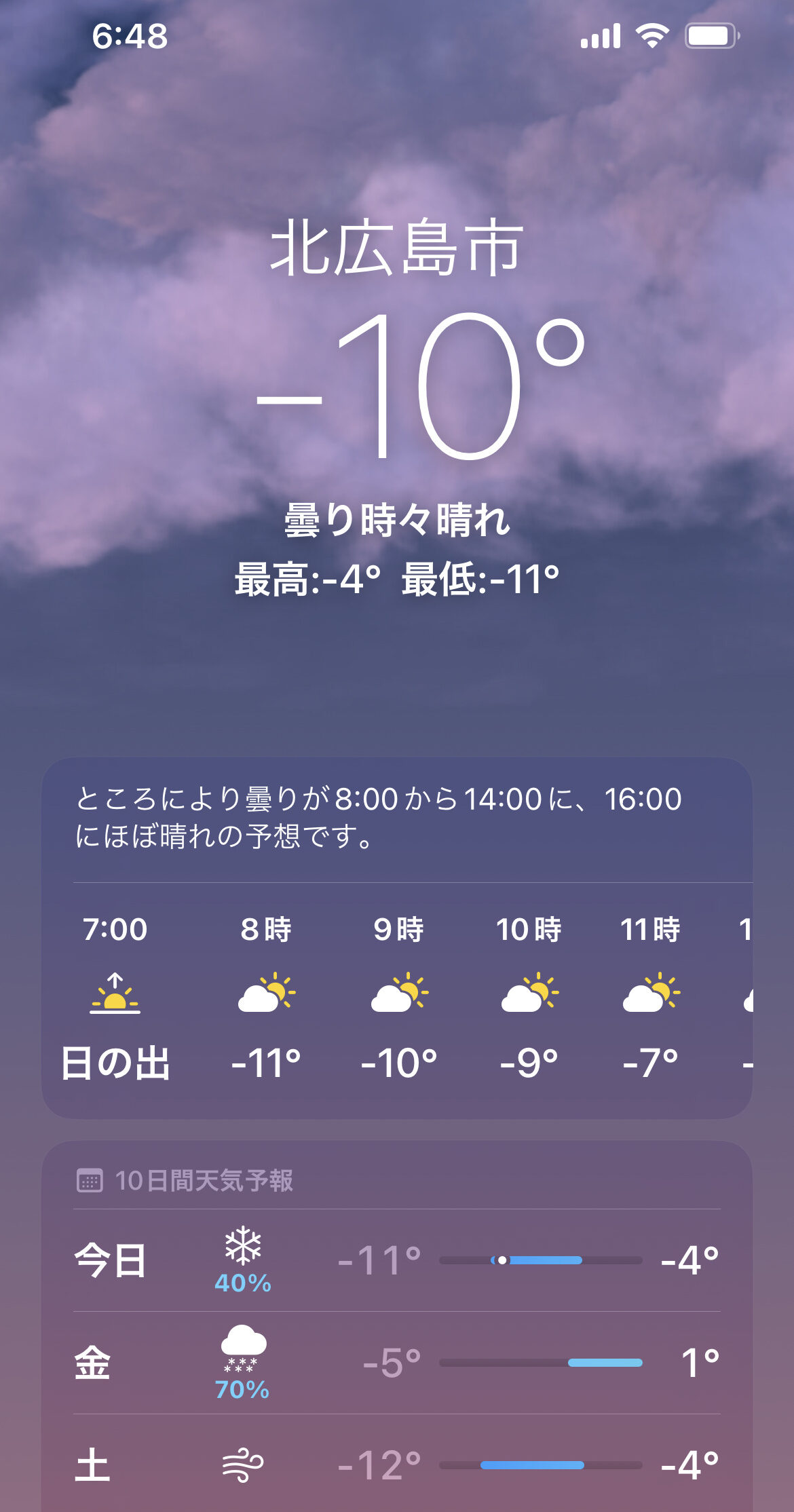794x1512 pixels.
Task: Select the Saturday (土) forecast row
Action: coord(396,1464)
